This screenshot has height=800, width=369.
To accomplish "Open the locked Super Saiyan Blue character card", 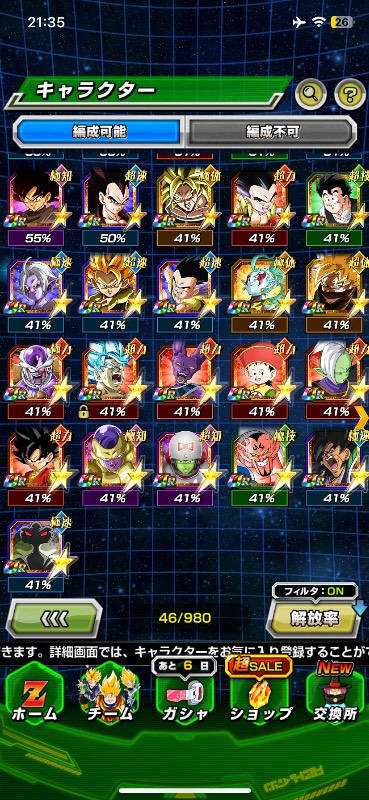I will point(112,380).
